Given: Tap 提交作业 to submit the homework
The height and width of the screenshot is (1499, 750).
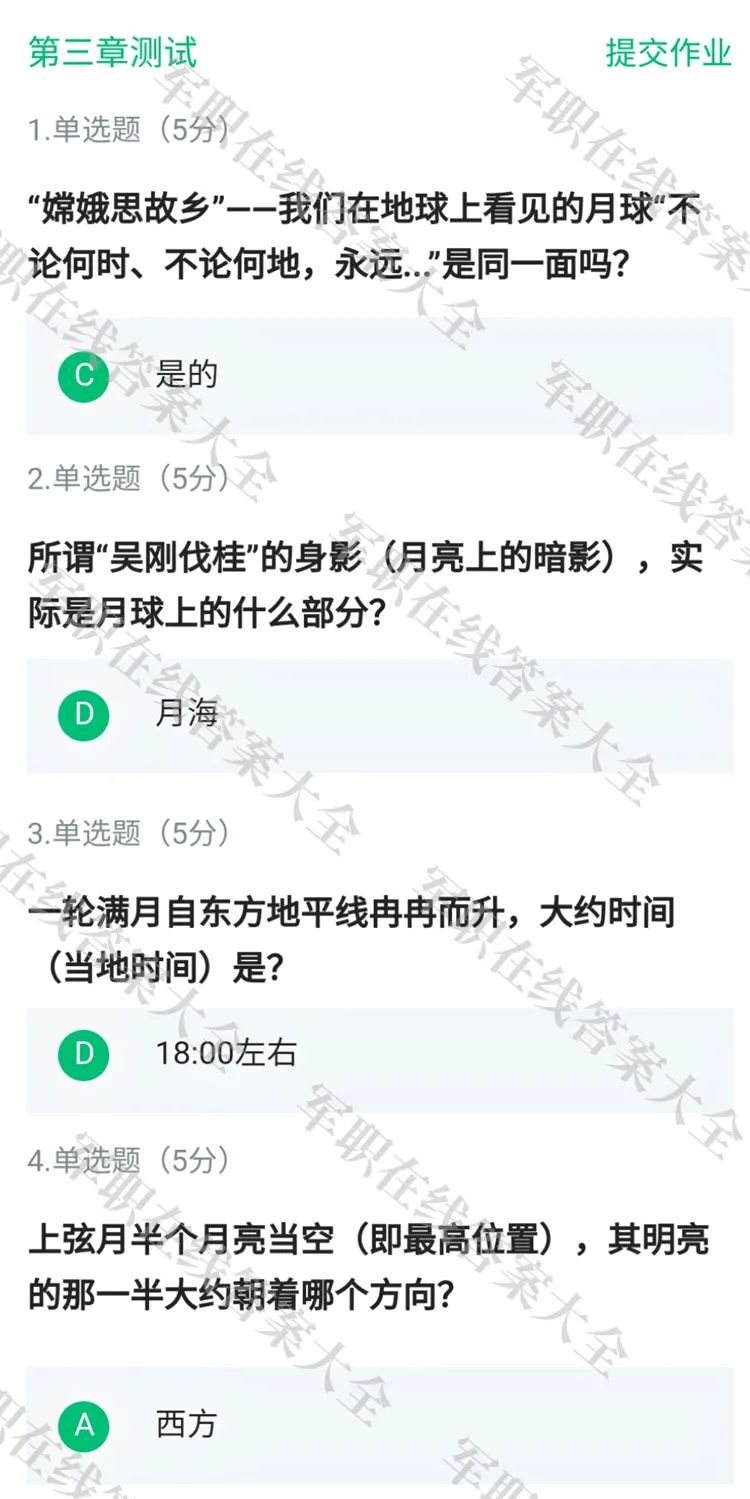Looking at the screenshot, I should click(668, 52).
